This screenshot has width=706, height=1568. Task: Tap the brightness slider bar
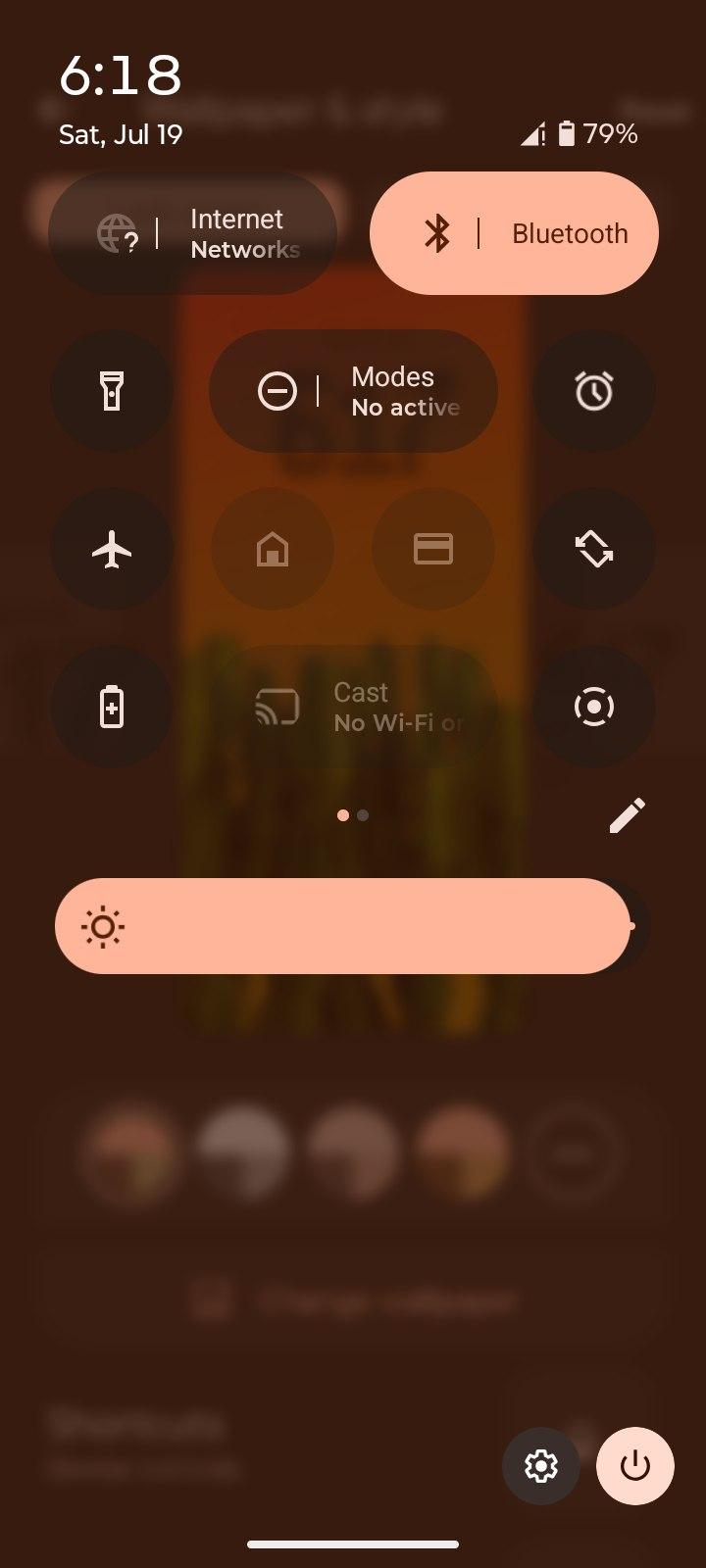(x=343, y=926)
